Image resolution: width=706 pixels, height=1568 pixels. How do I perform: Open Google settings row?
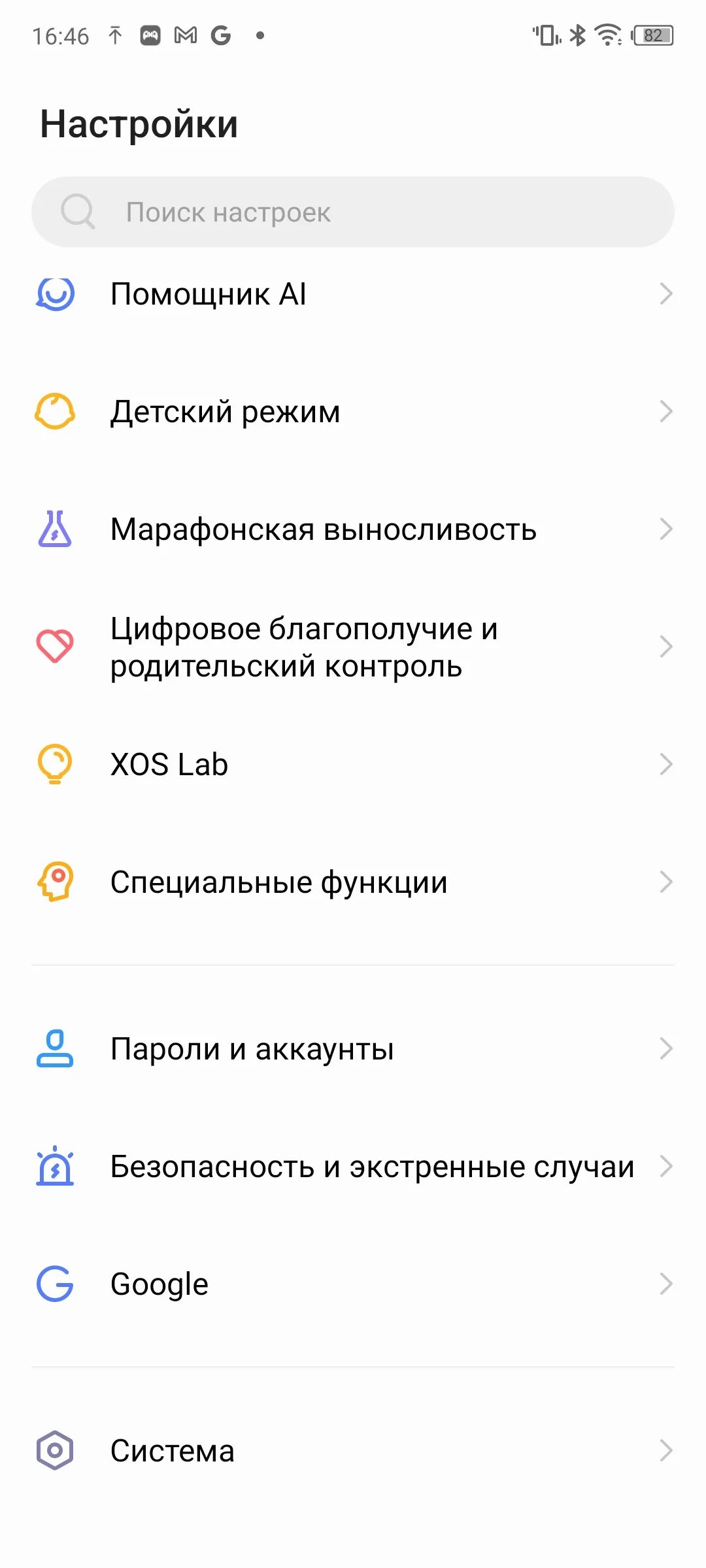point(353,1284)
